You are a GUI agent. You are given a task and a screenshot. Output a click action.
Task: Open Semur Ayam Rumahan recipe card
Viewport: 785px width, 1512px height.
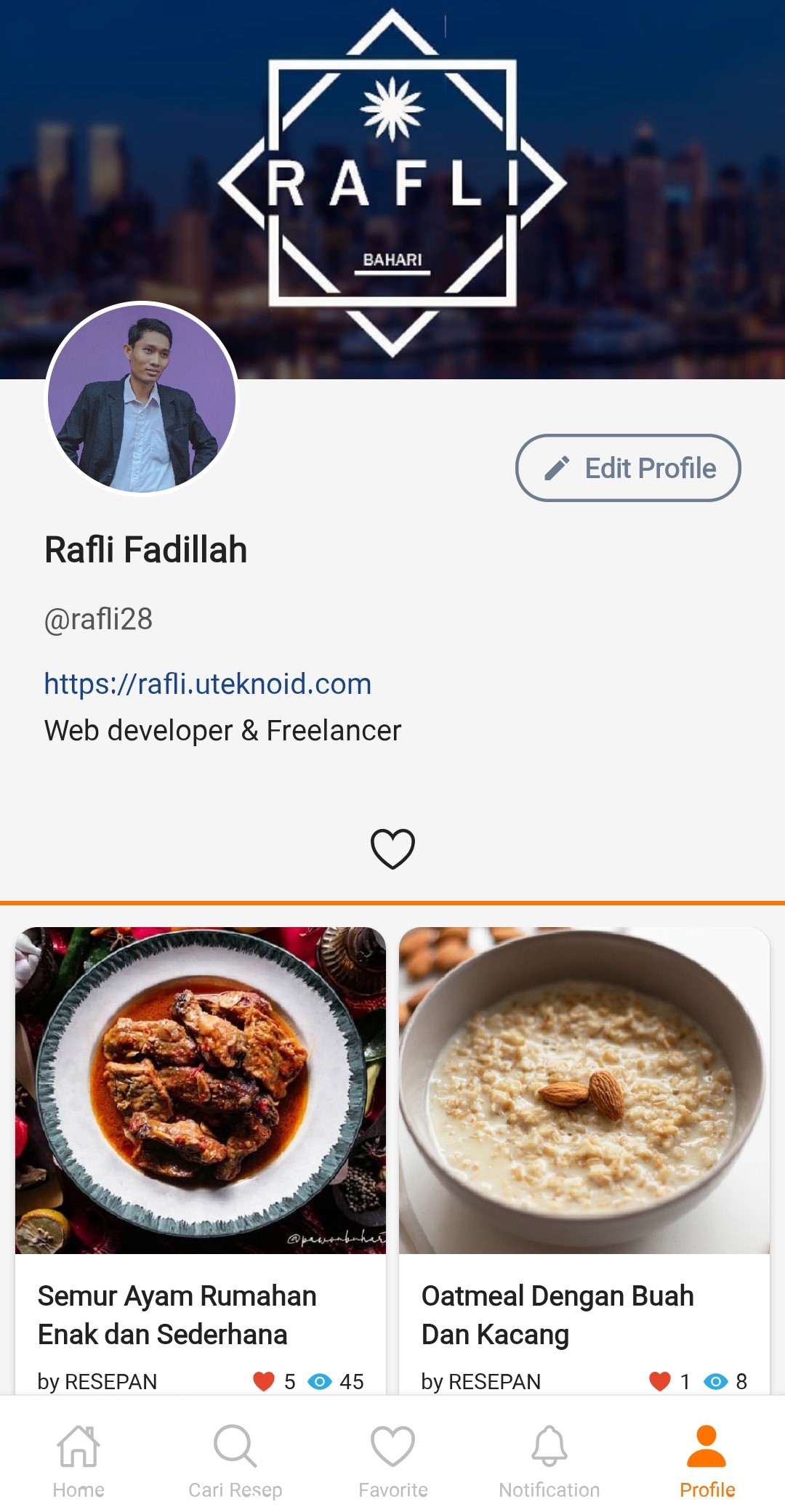[x=201, y=1163]
